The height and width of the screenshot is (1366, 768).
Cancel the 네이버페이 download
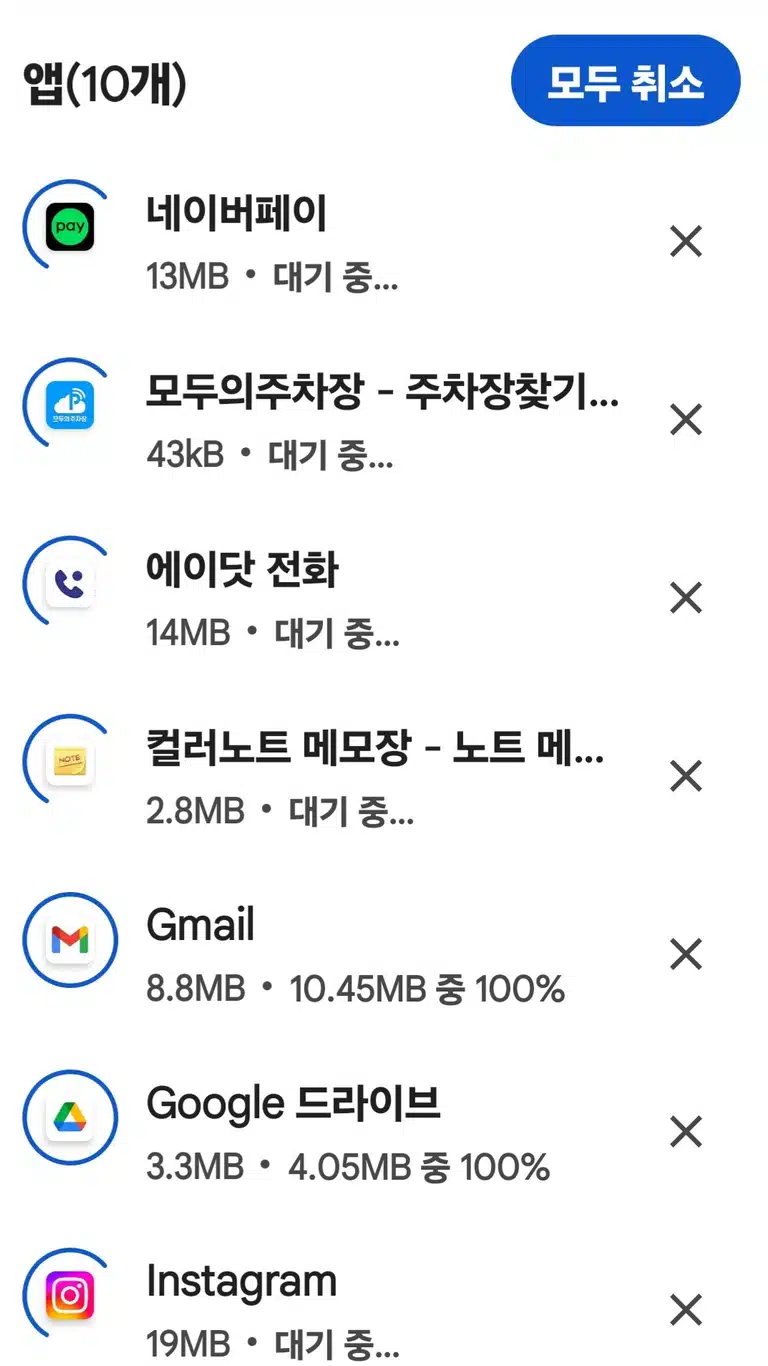click(x=686, y=242)
